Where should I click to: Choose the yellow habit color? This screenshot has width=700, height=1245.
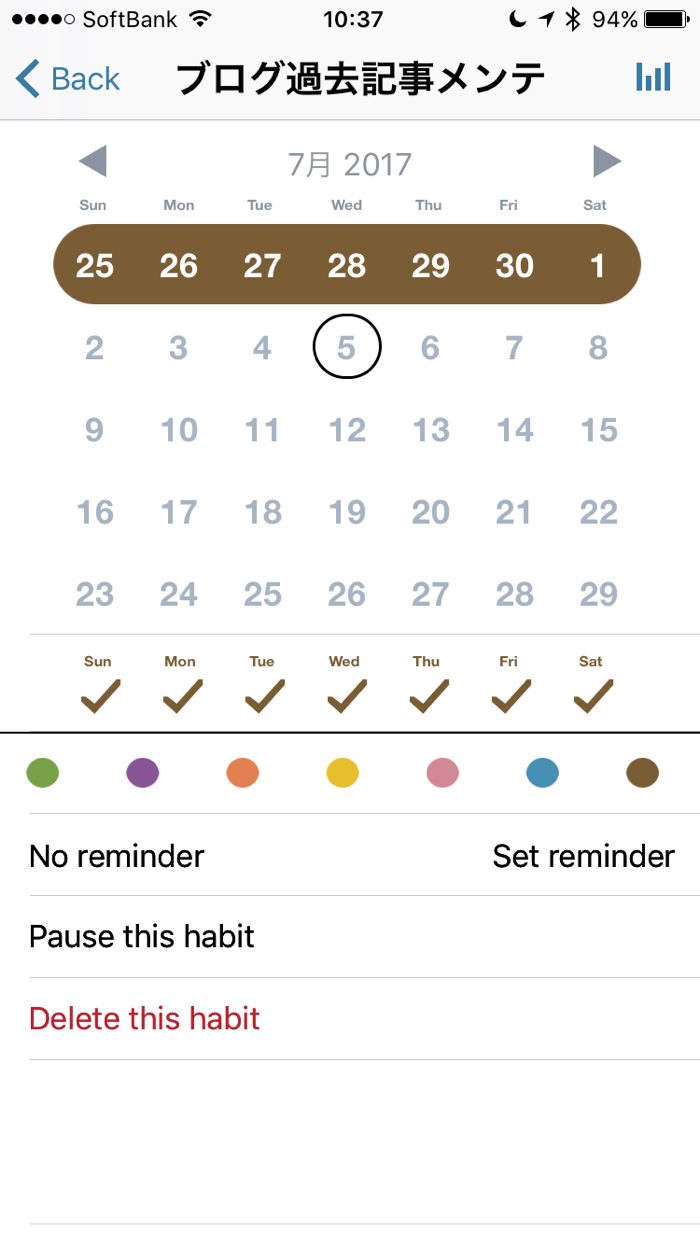[343, 773]
